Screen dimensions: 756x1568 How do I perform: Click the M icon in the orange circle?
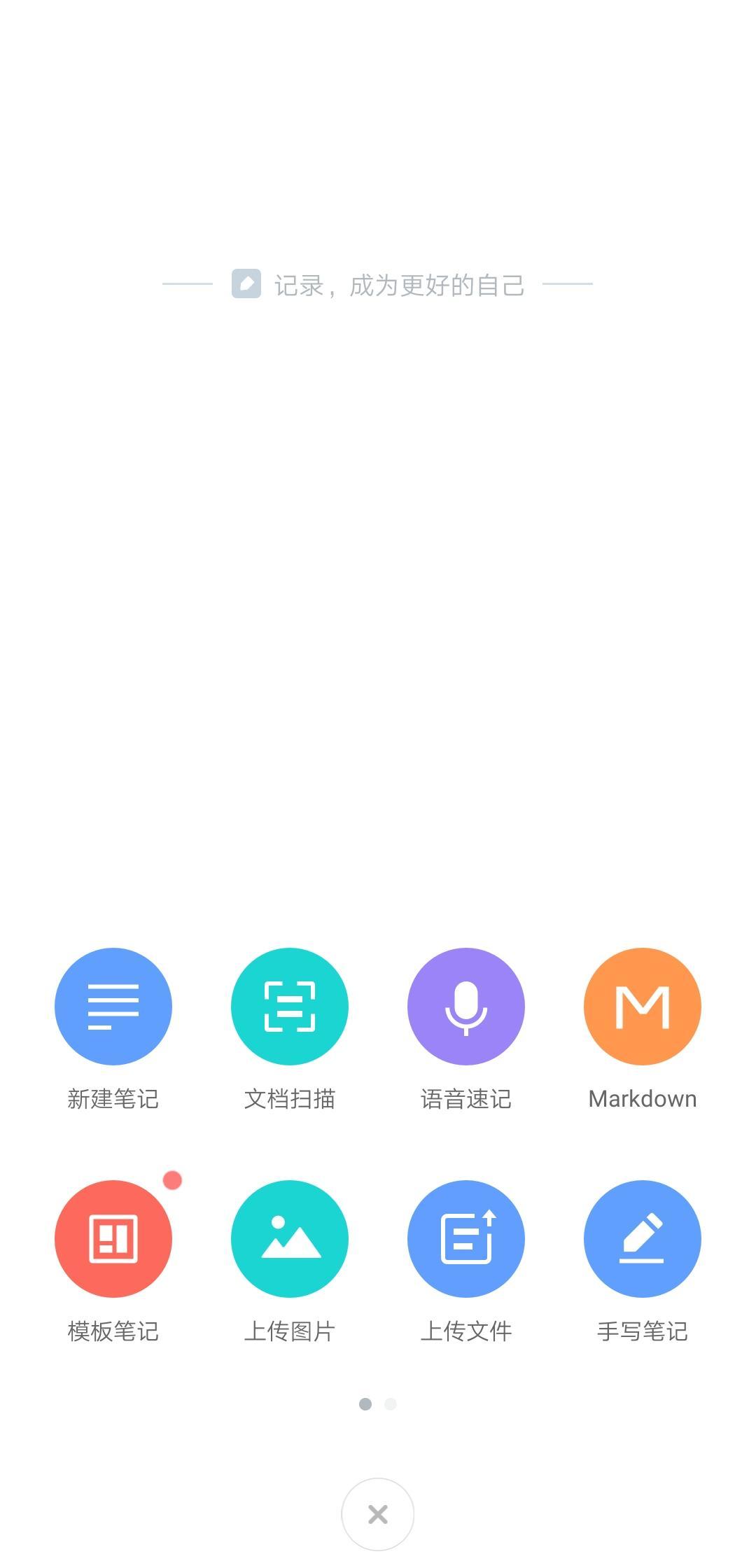coord(642,1006)
